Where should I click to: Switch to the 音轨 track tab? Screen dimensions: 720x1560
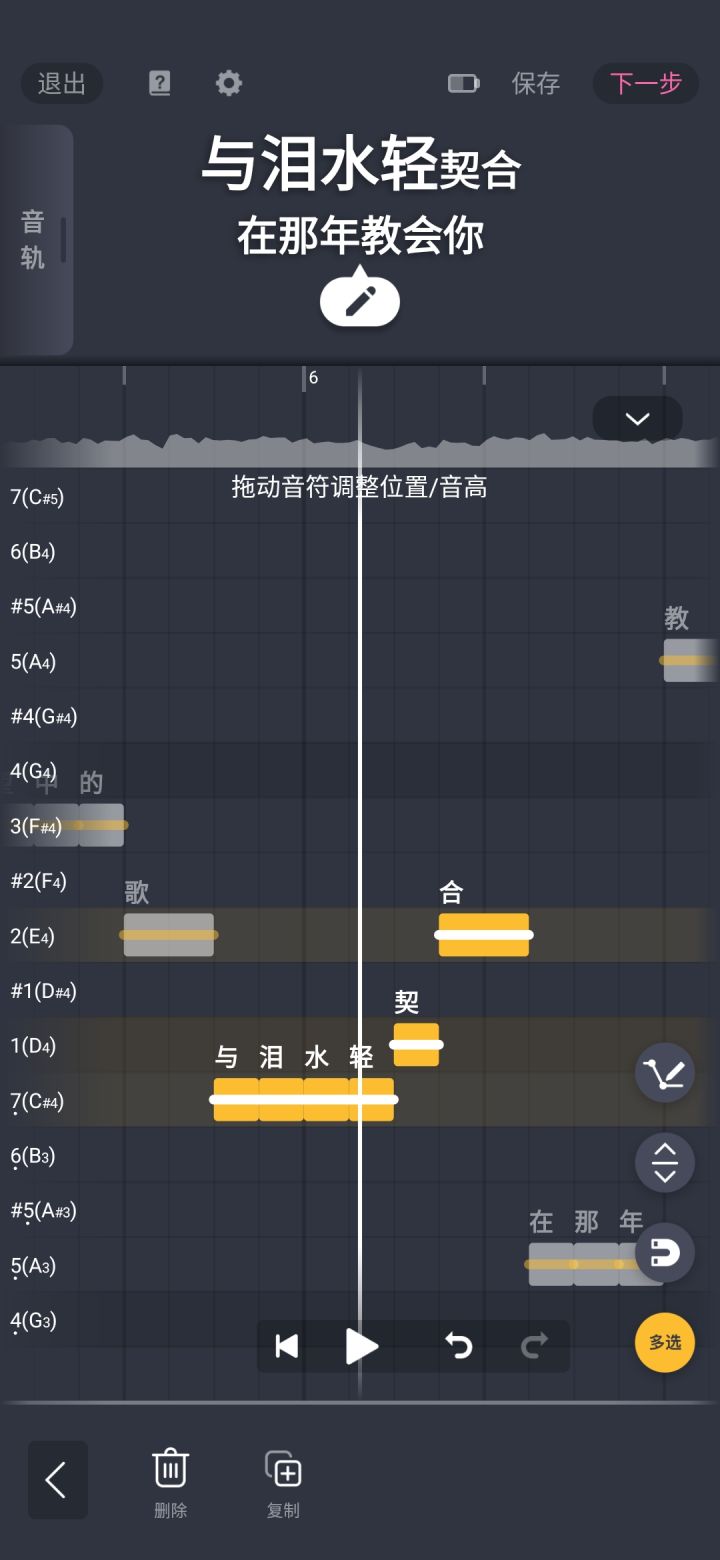[x=32, y=238]
